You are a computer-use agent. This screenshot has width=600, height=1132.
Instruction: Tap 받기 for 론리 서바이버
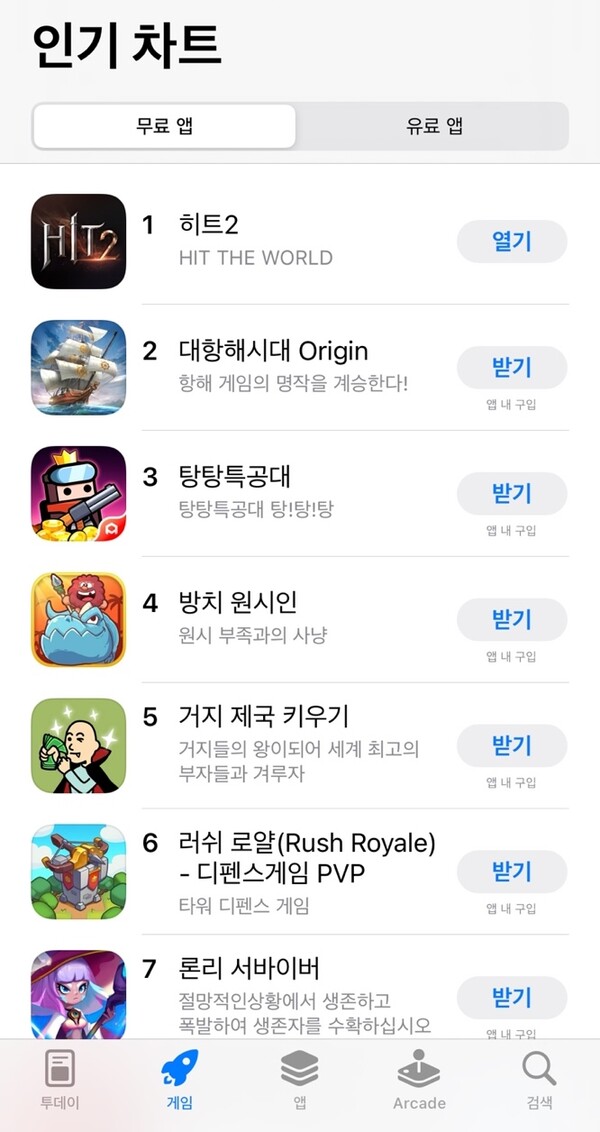(x=511, y=997)
